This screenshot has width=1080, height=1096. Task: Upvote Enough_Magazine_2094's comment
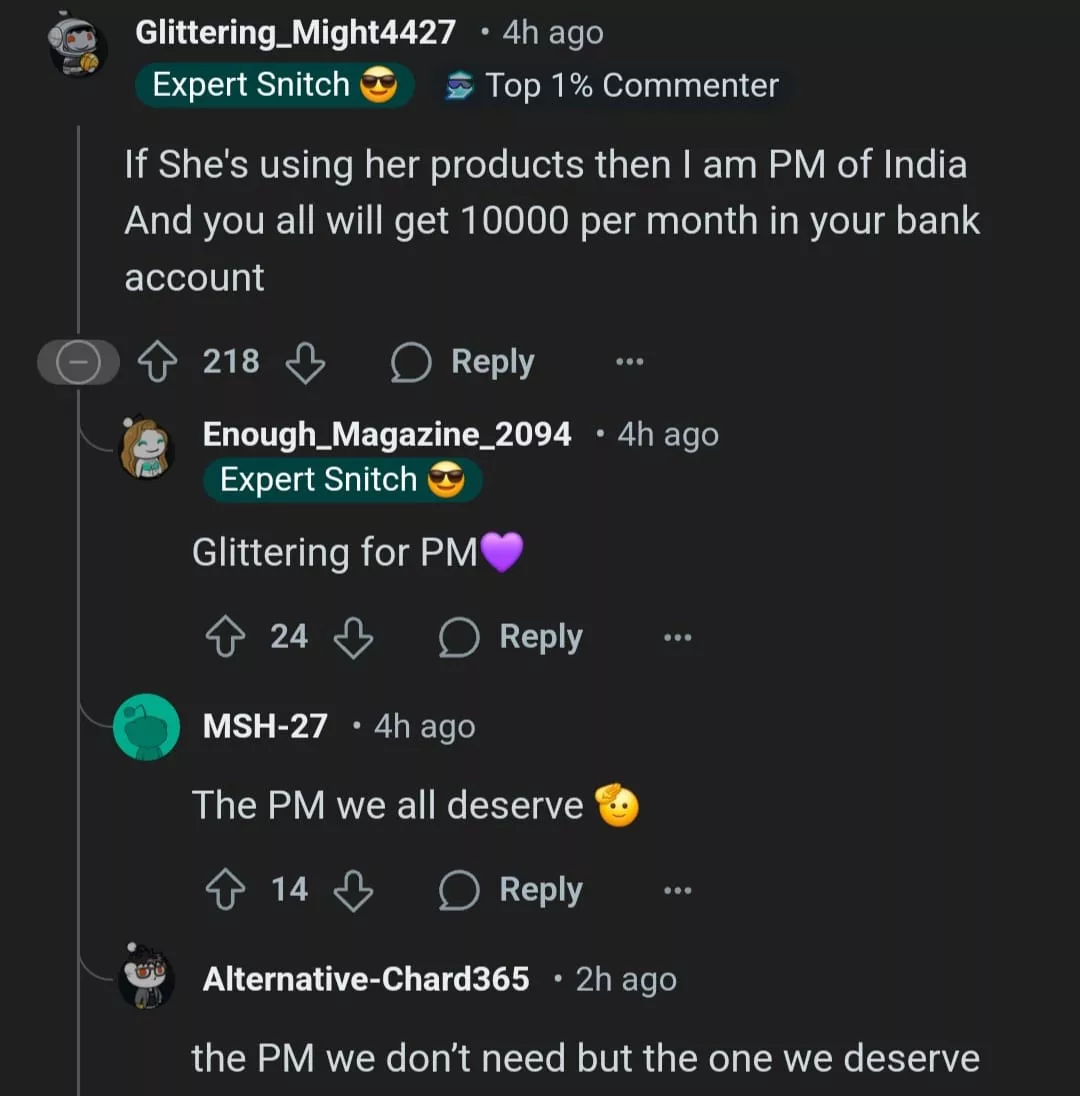click(225, 637)
